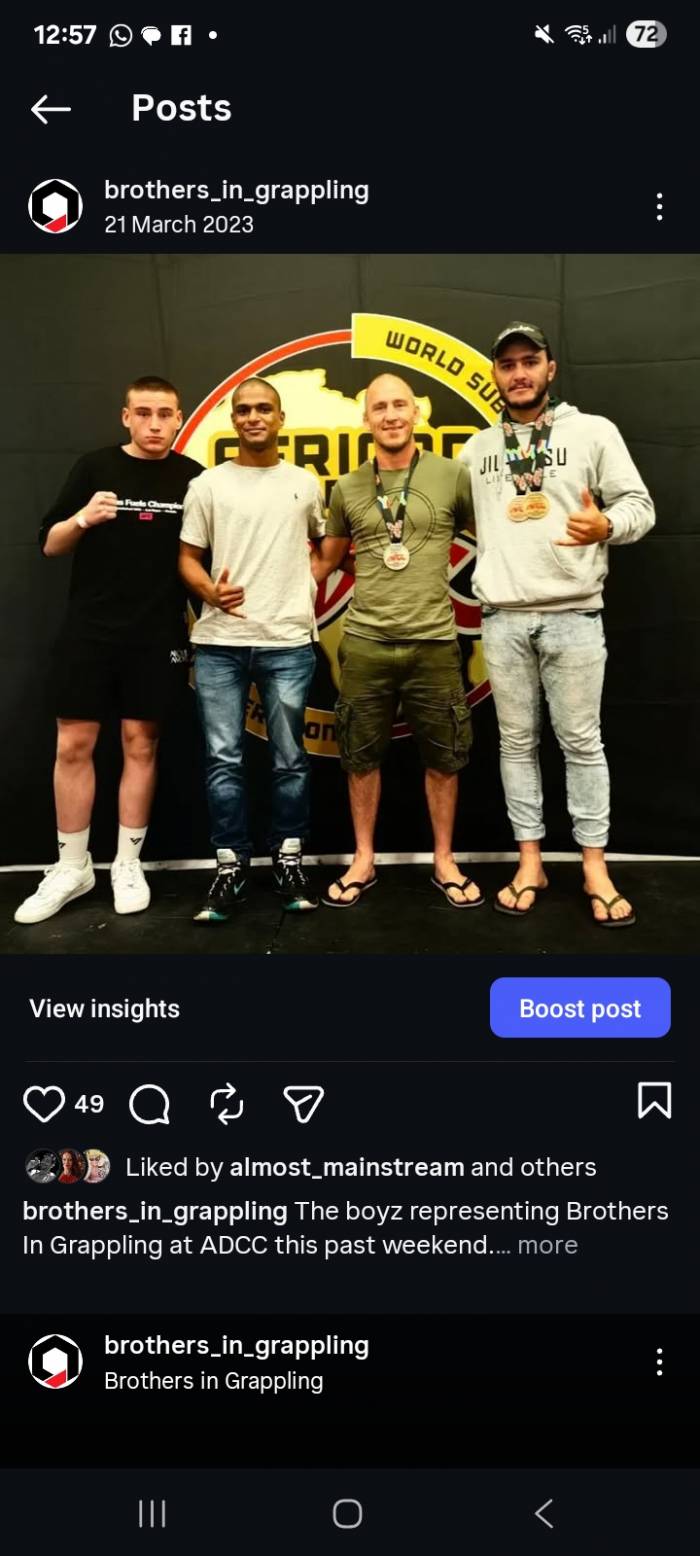
Task: View insights for this post
Action: (104, 1008)
